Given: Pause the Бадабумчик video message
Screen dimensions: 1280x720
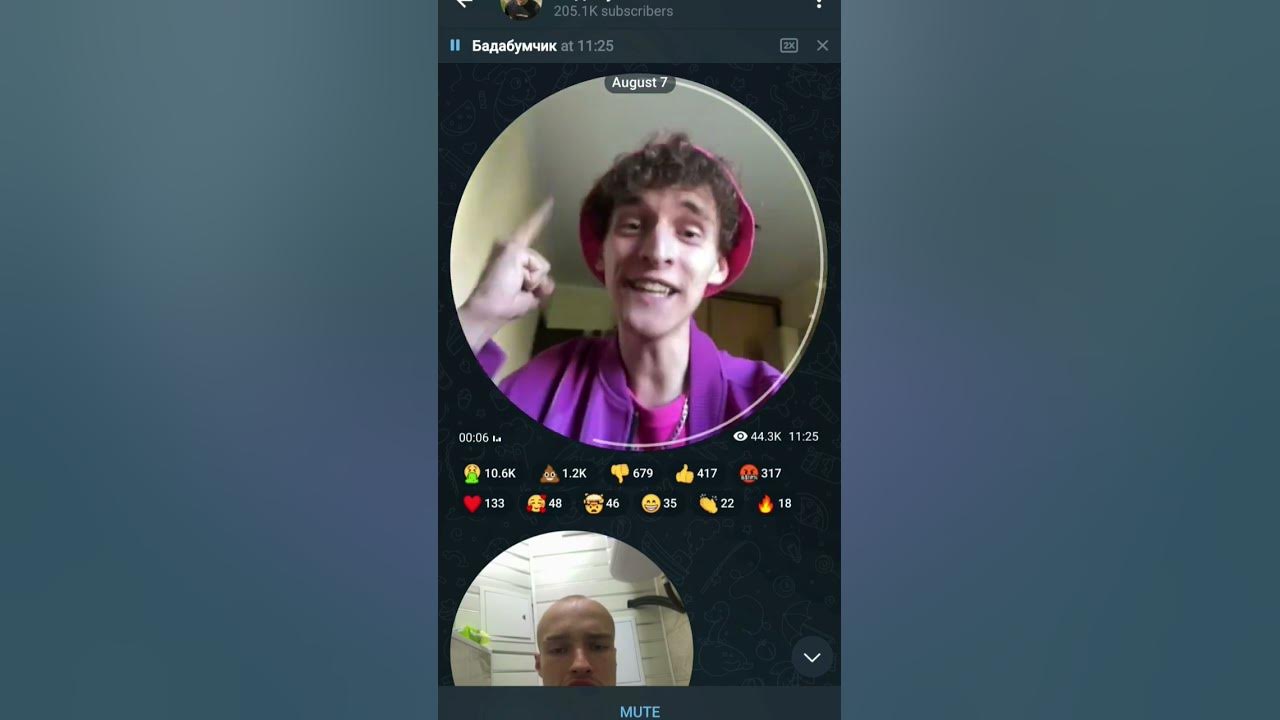Looking at the screenshot, I should point(455,45).
